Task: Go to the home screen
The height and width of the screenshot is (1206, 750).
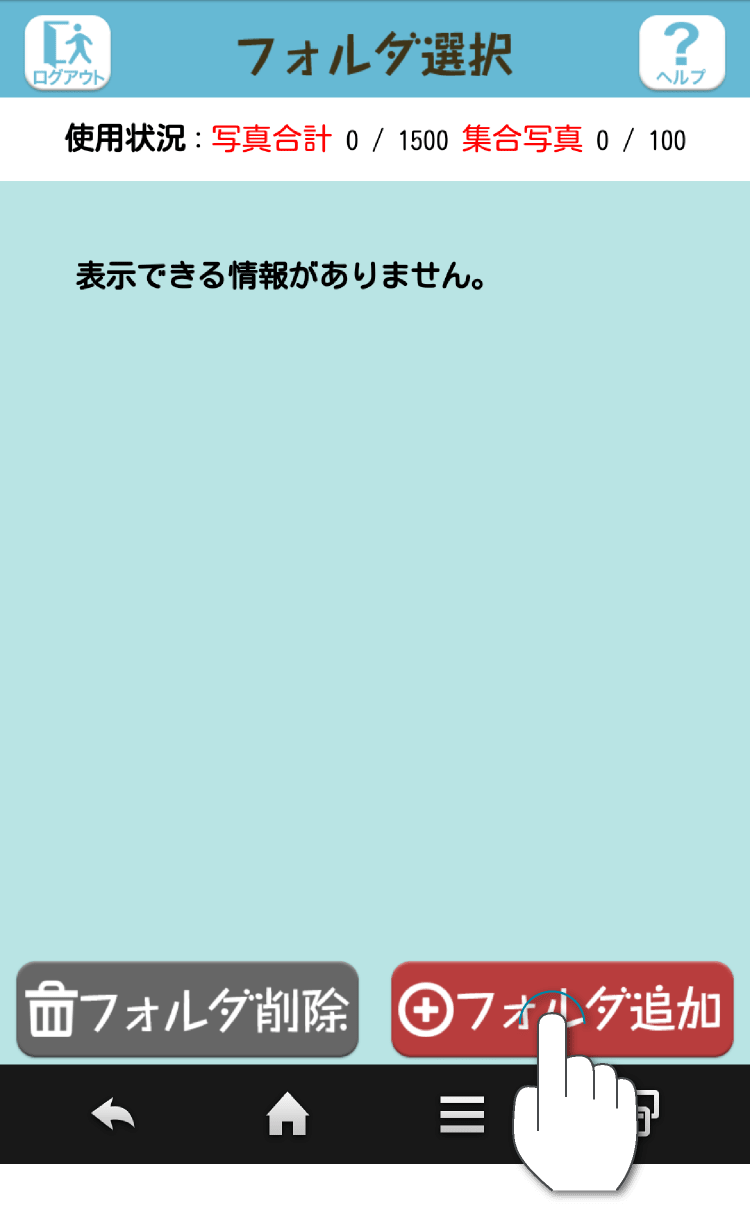Action: [287, 1114]
